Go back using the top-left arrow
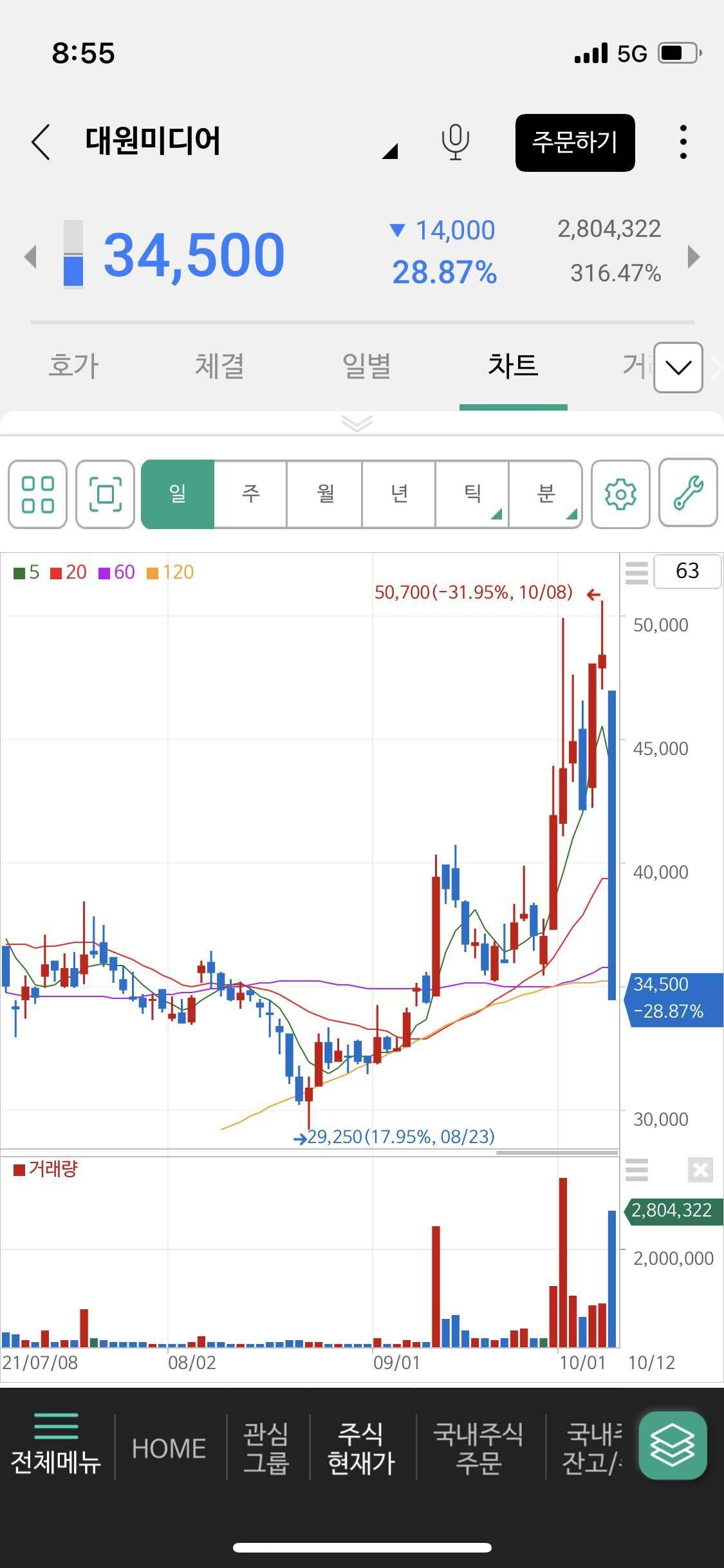 41,142
